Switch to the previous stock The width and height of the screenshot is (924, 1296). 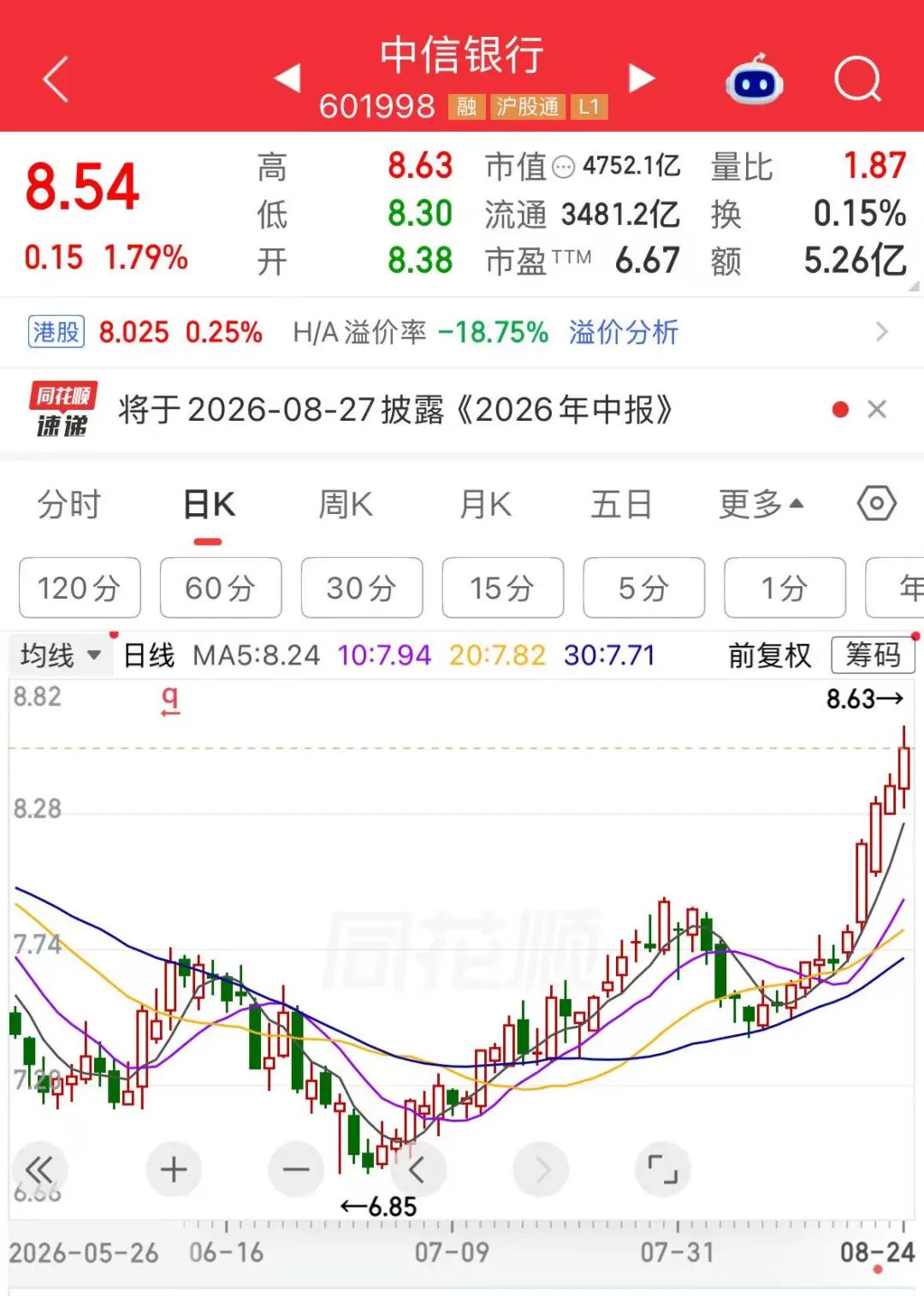[x=287, y=78]
